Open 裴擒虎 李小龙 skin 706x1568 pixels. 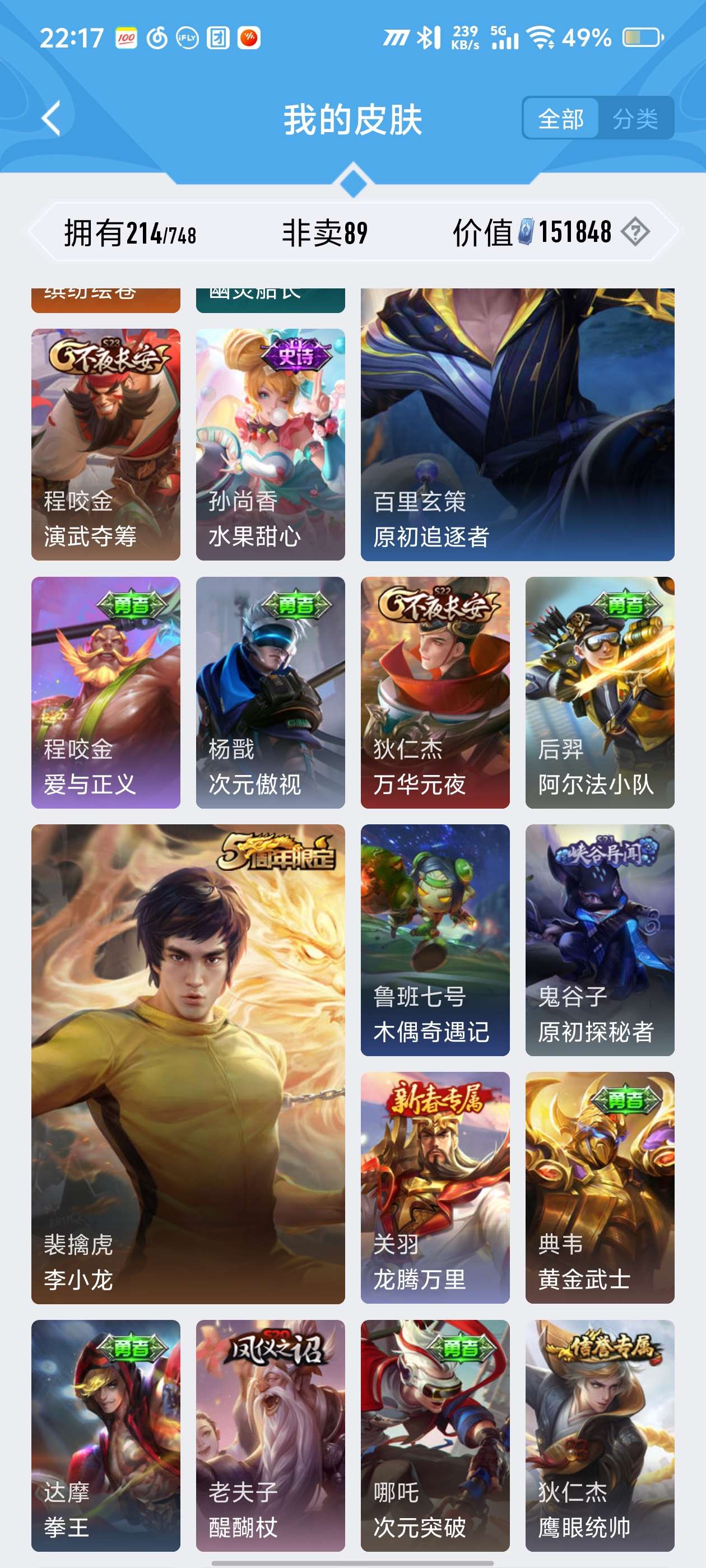tap(188, 1063)
